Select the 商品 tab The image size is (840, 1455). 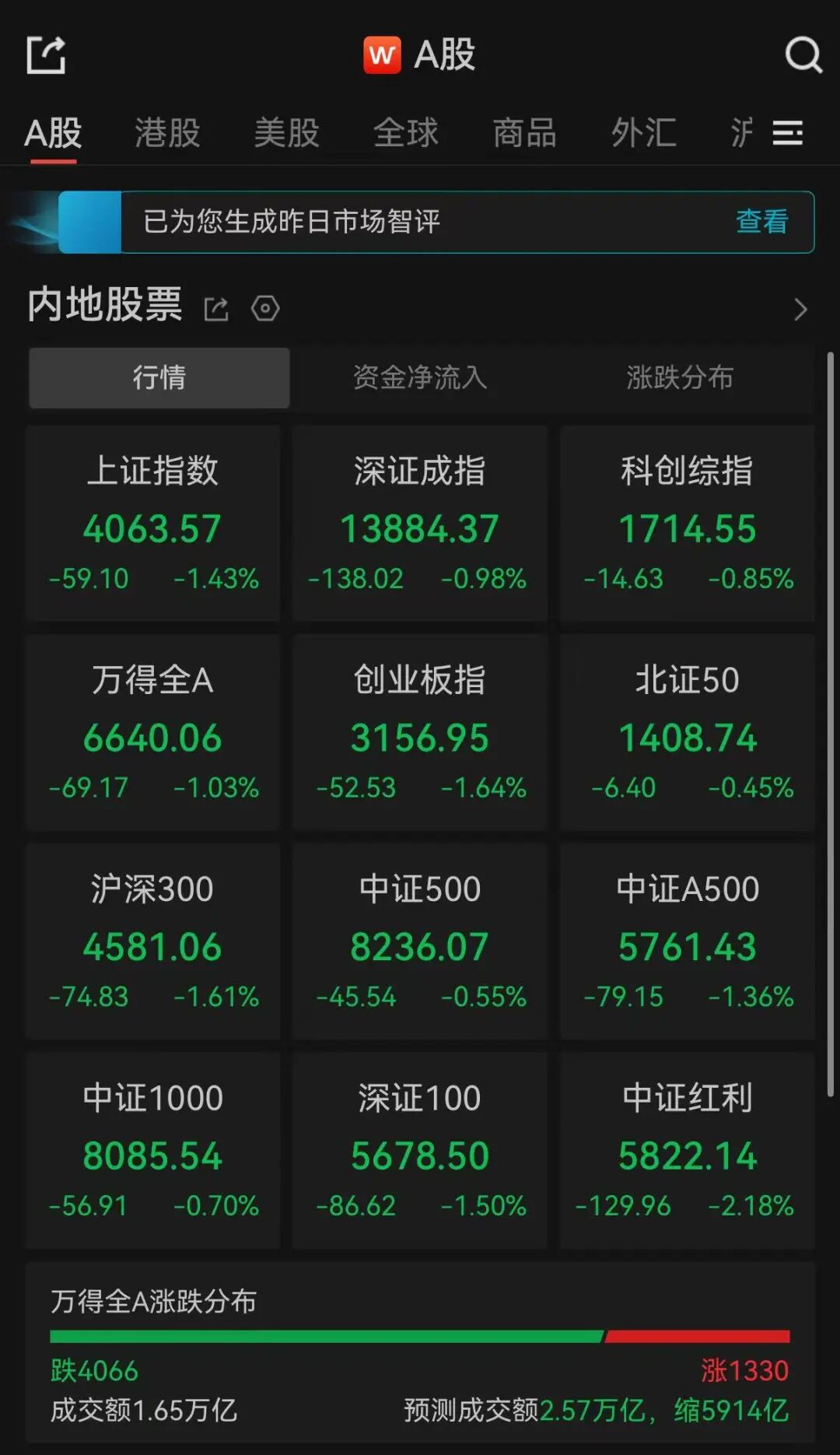coord(524,133)
